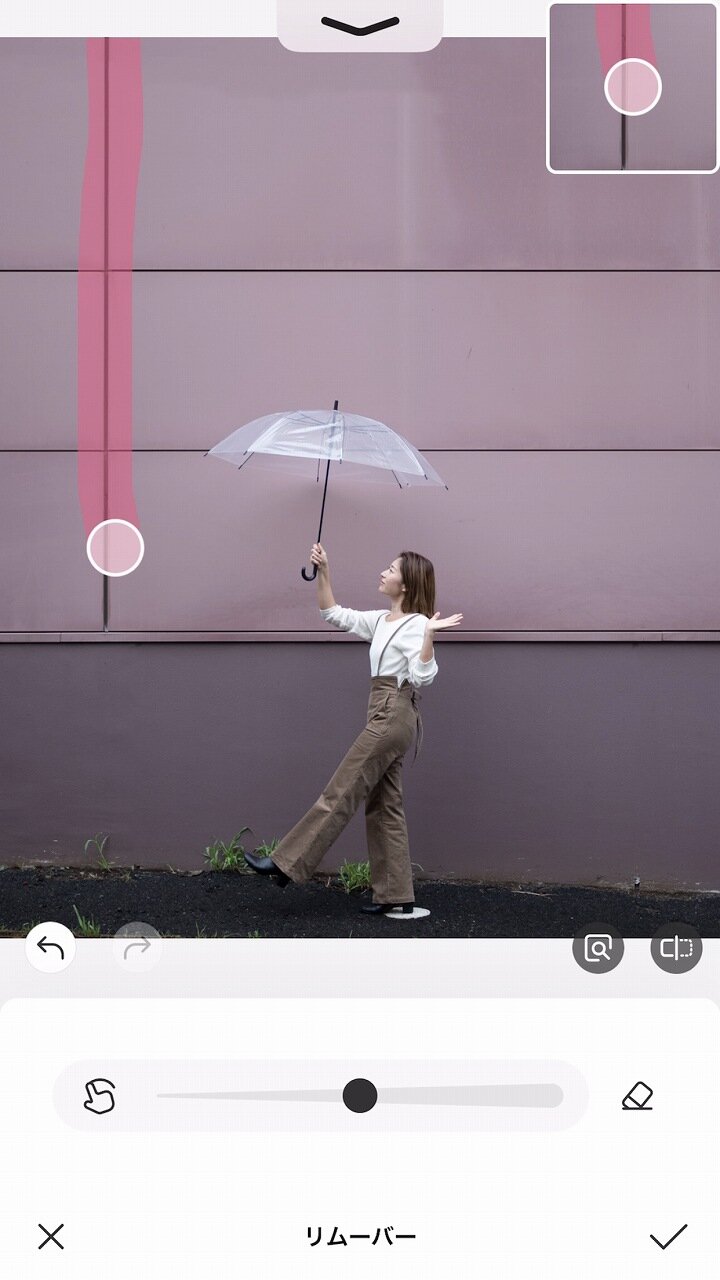Tap the brush size slider track
The image size is (720, 1280).
pyautogui.click(x=360, y=1096)
